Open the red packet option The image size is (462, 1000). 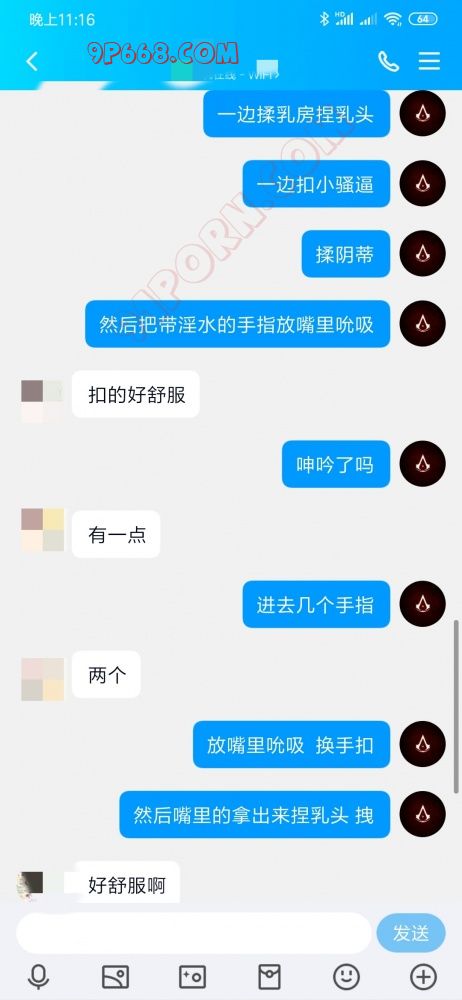coord(269,976)
